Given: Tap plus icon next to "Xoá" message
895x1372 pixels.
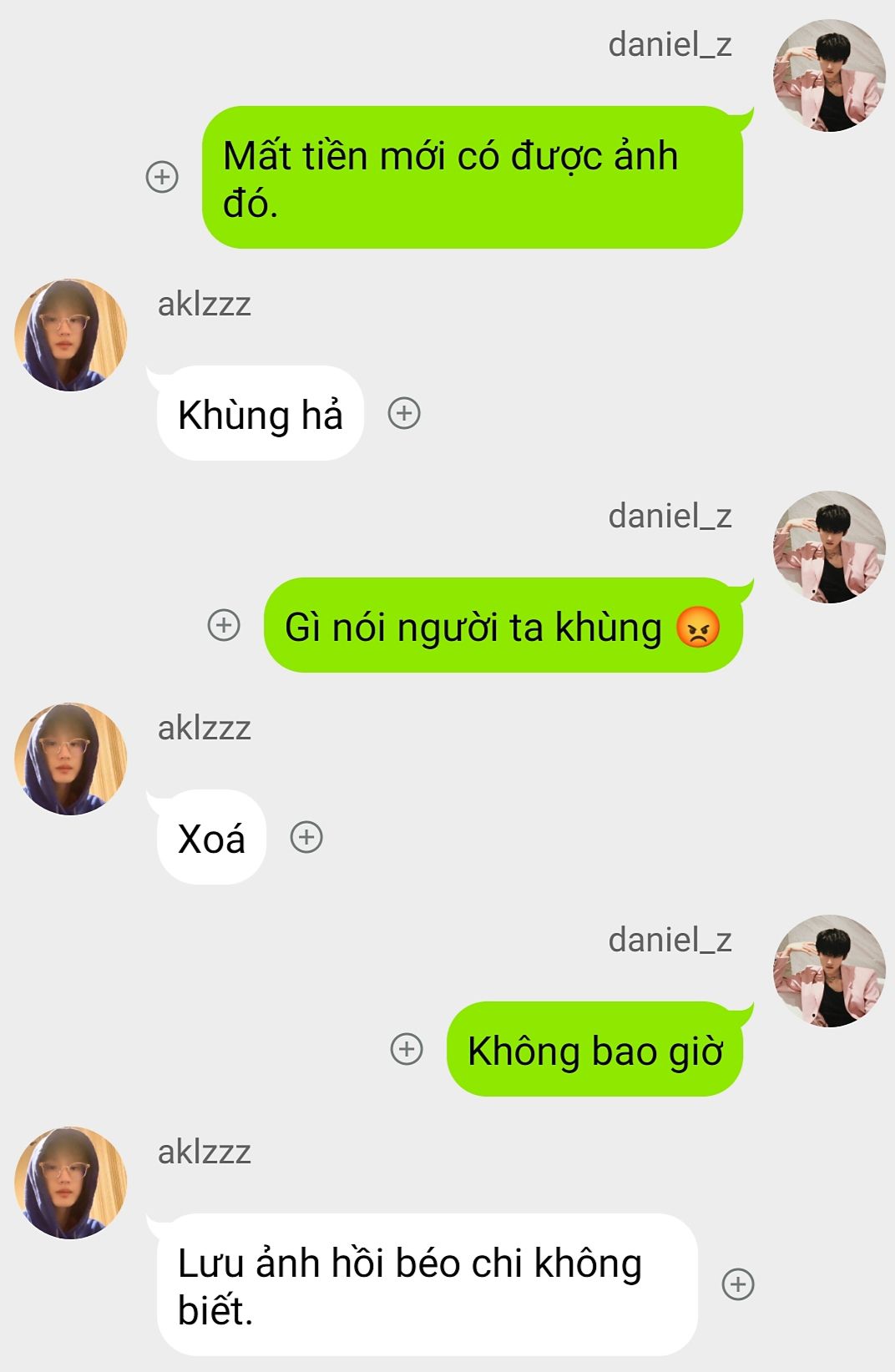Looking at the screenshot, I should point(306,837).
